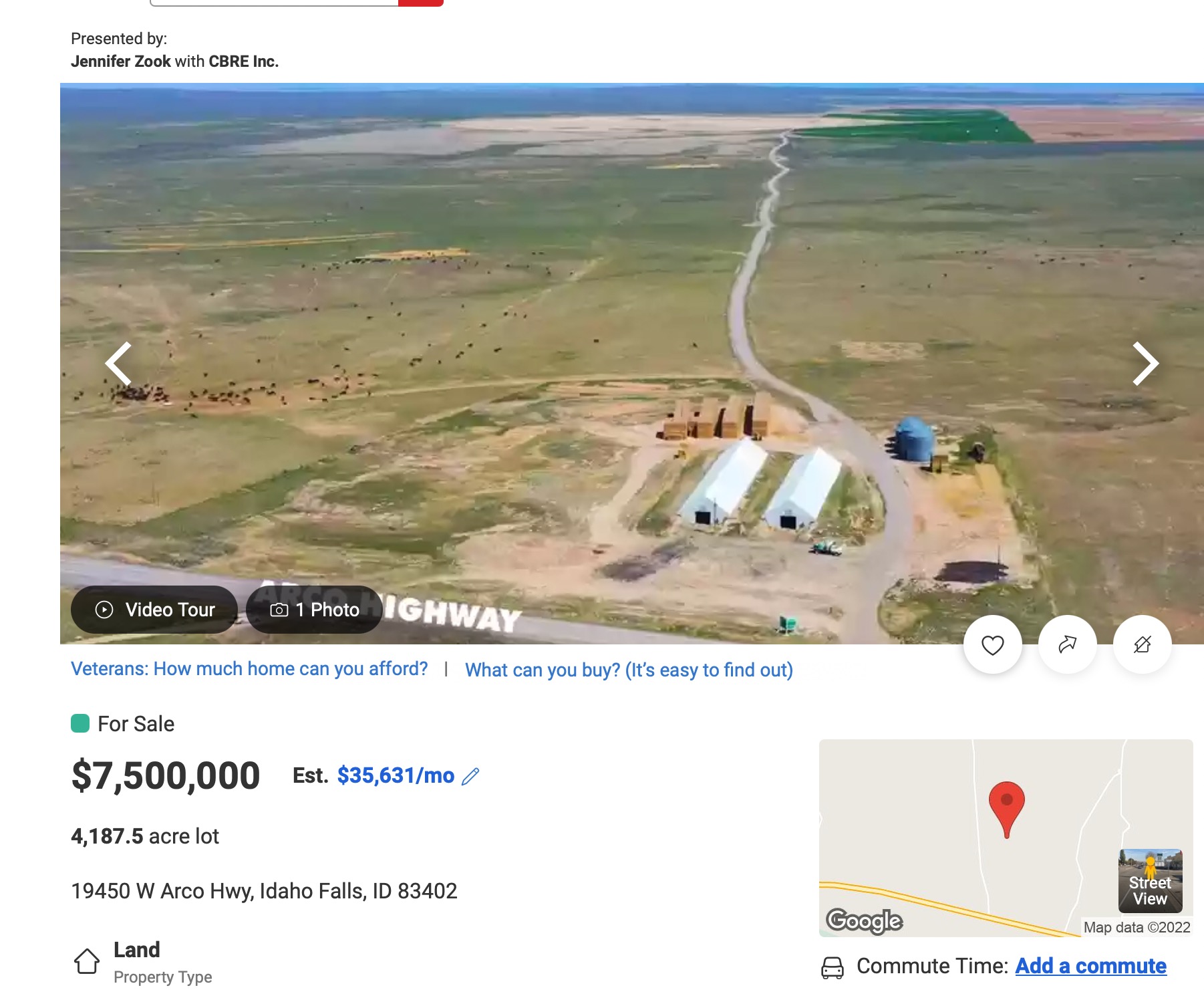This screenshot has height=1004, width=1204.
Task: Open the 'What can you buy?' link
Action: pyautogui.click(x=629, y=670)
